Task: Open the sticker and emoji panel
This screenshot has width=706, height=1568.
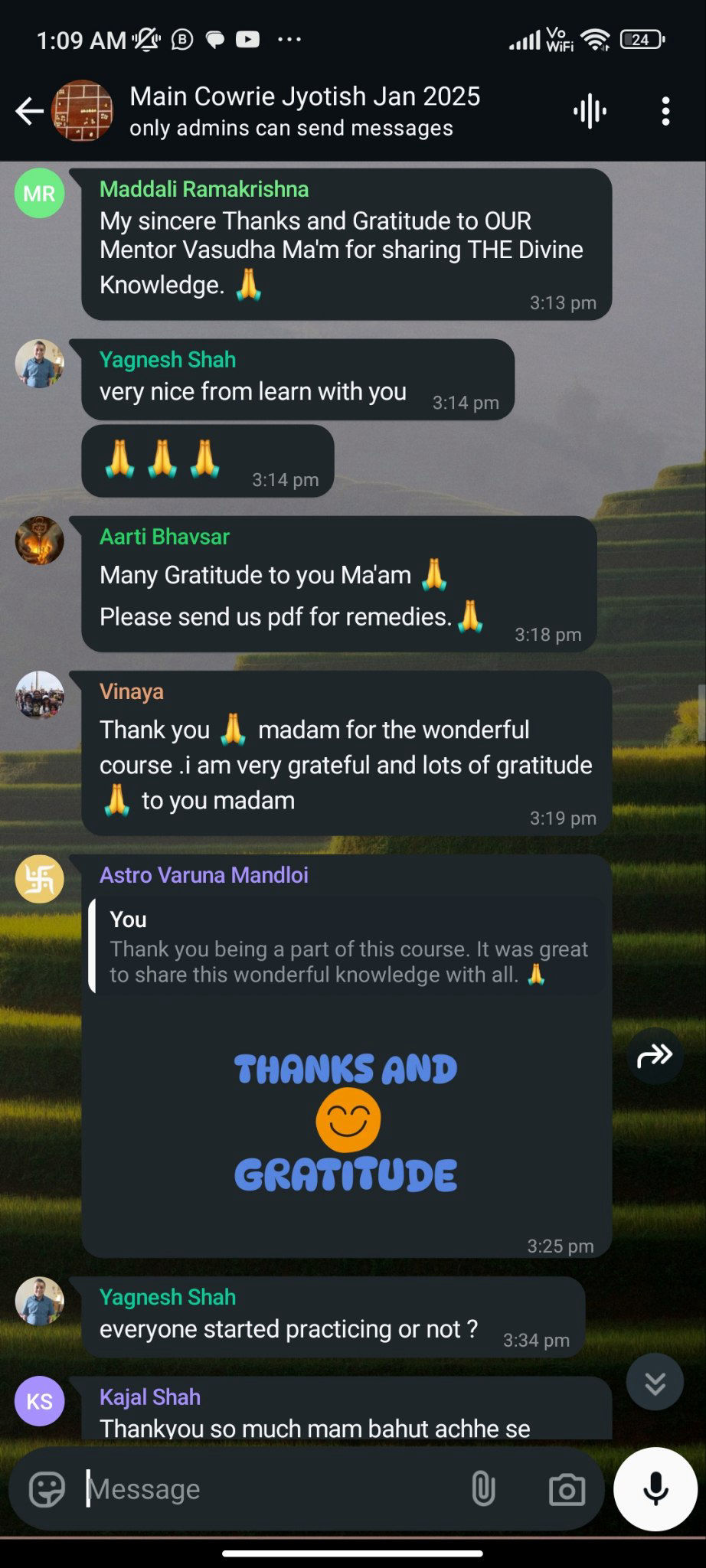Action: pos(47,1490)
